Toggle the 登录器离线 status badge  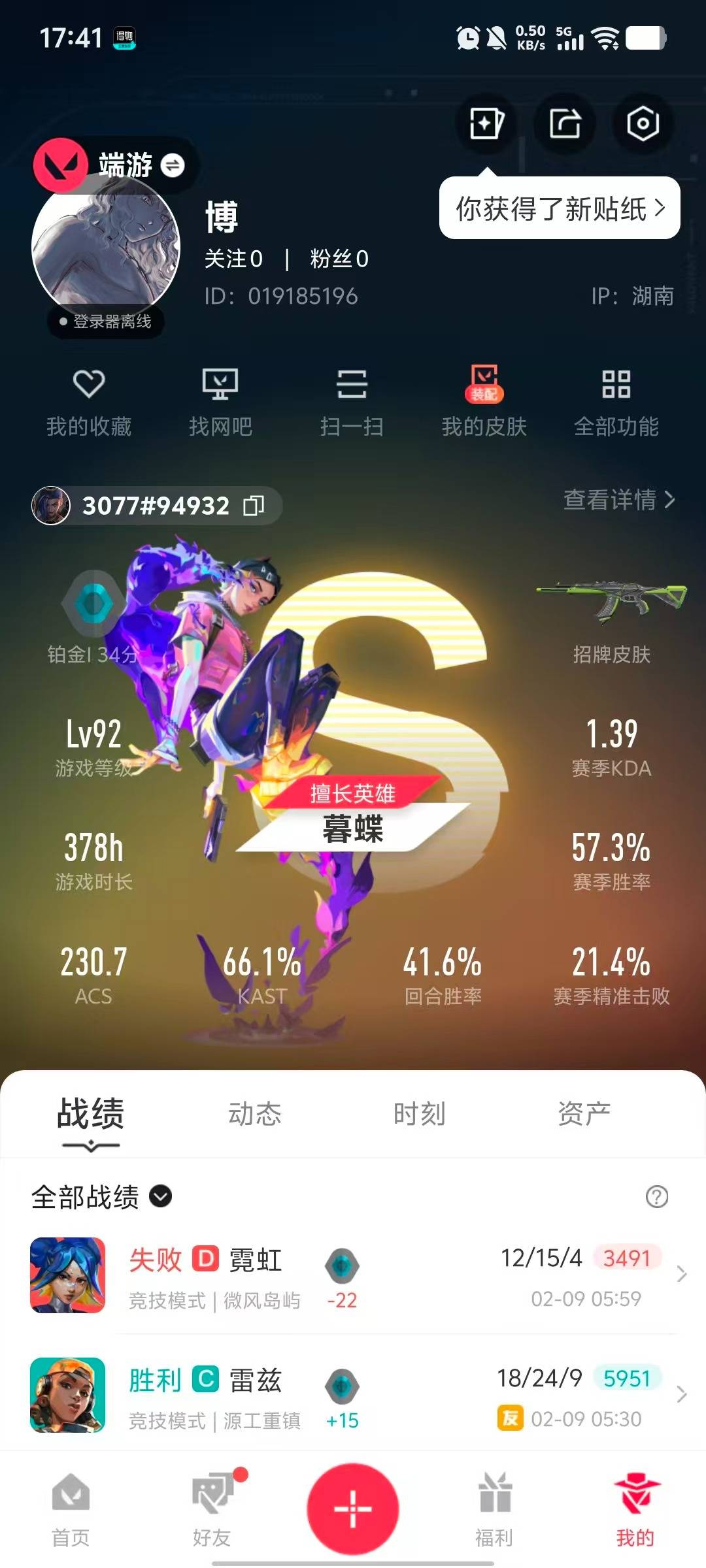point(105,321)
